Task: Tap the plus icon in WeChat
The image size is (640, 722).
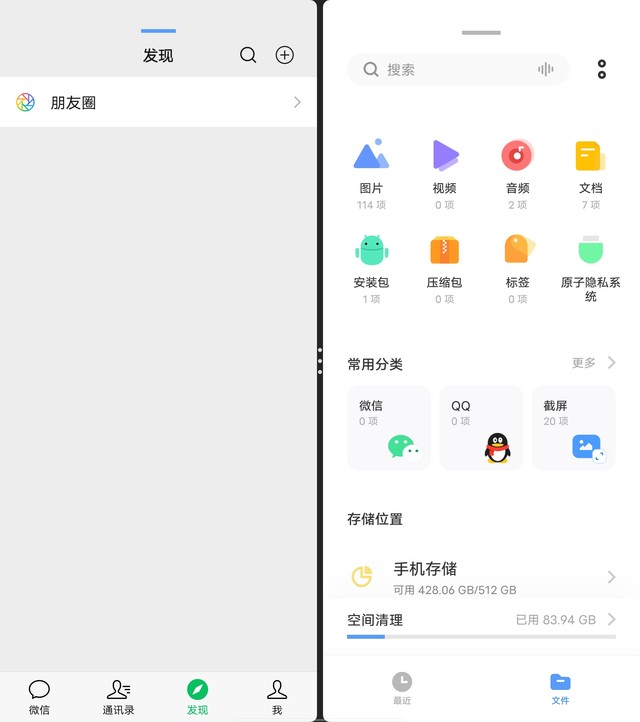Action: click(x=285, y=55)
